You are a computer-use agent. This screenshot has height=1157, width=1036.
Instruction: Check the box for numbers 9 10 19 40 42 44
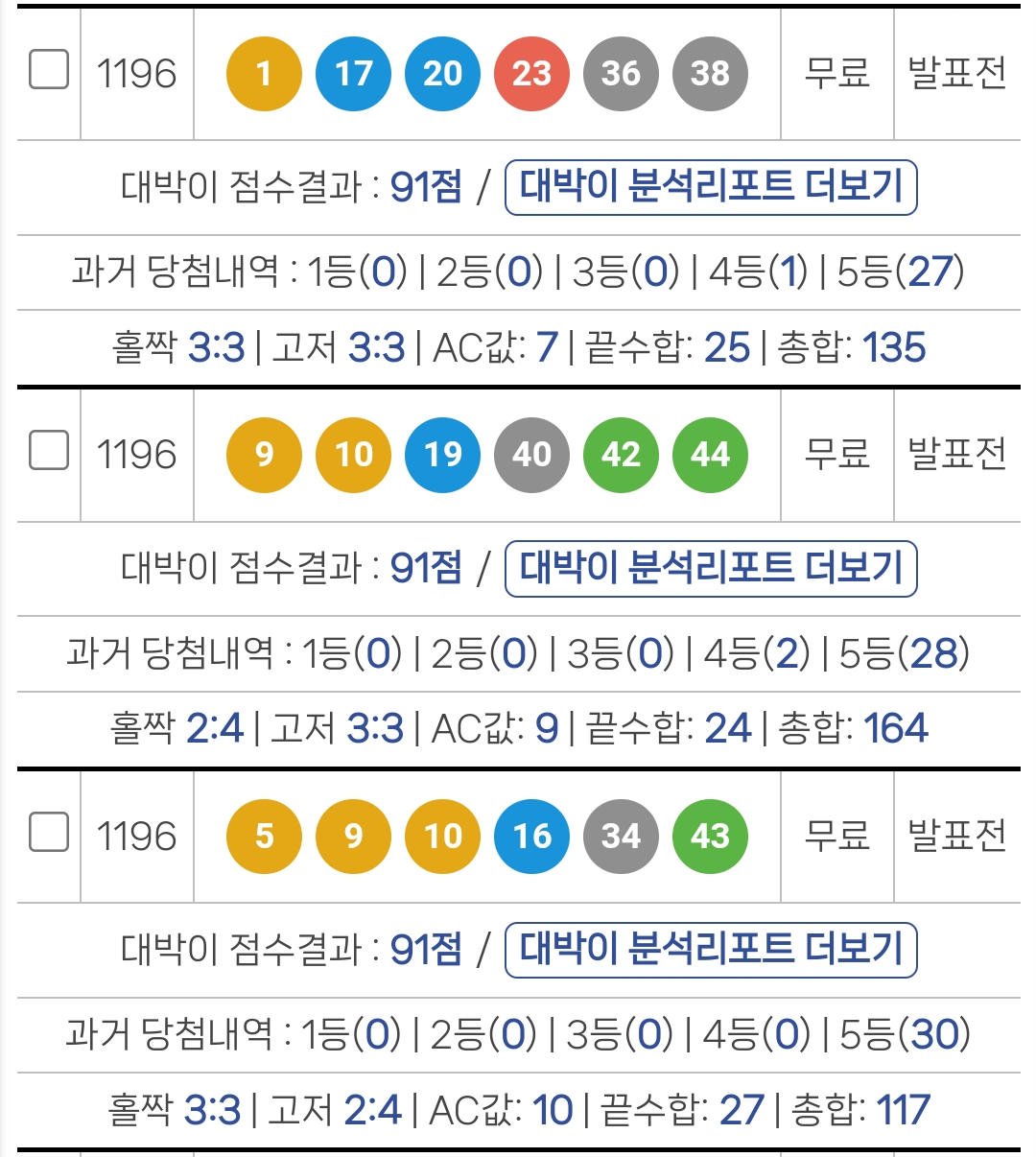pos(49,451)
